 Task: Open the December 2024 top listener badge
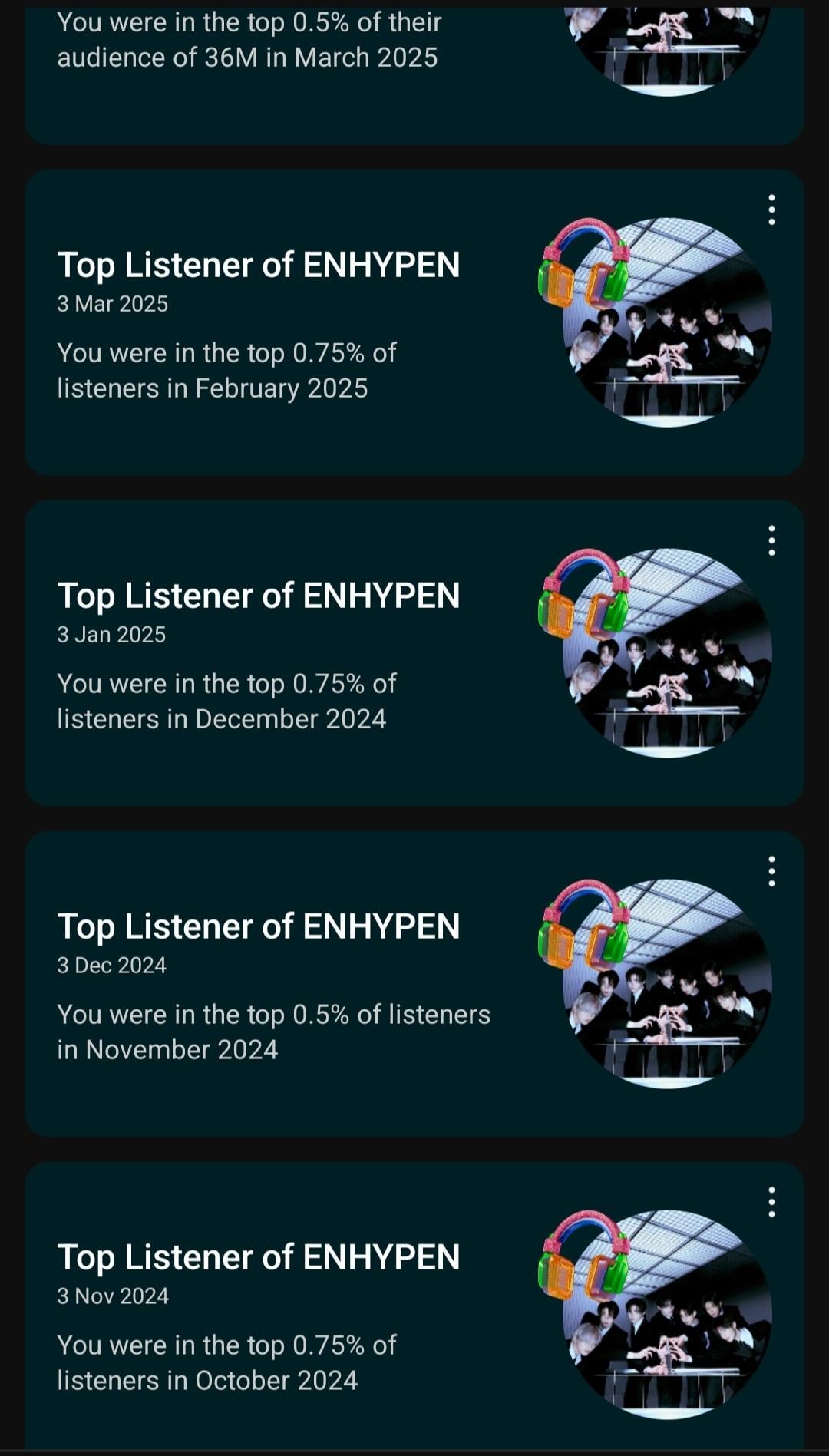[x=655, y=652]
